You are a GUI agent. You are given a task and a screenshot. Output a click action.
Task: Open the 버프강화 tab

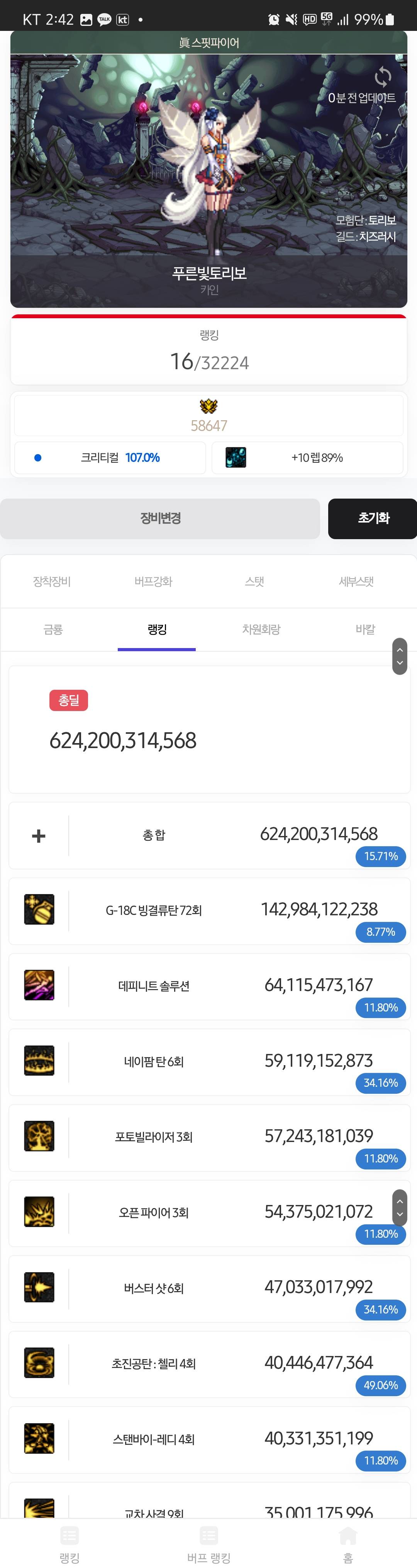coord(153,581)
